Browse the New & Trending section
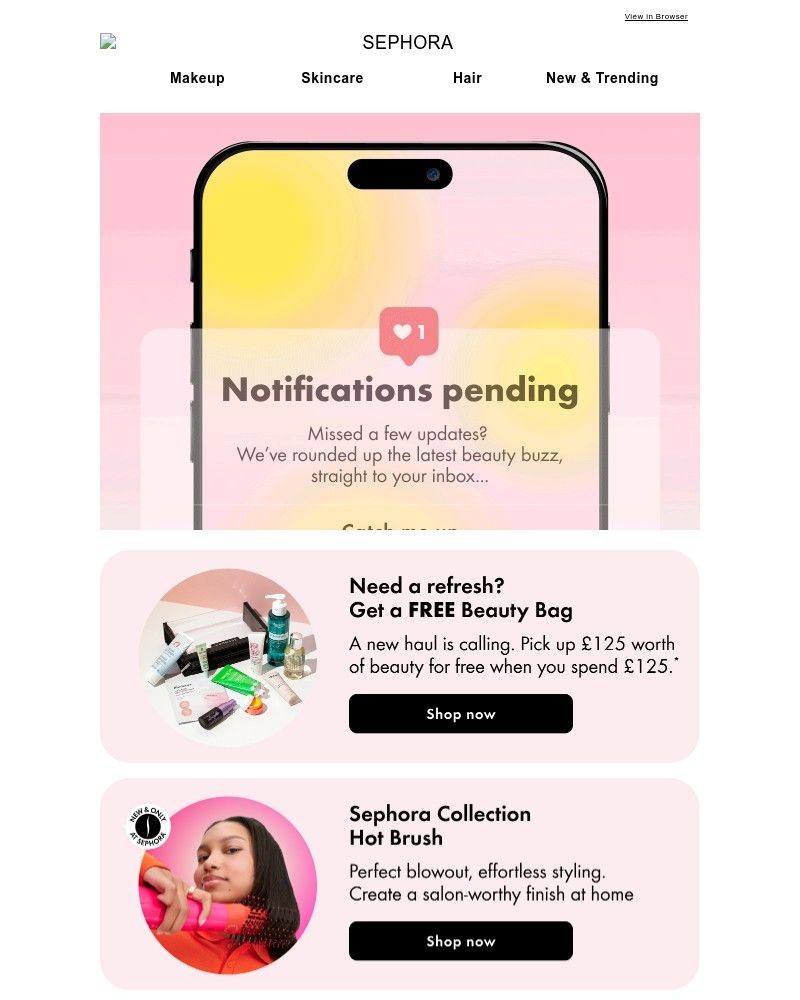The width and height of the screenshot is (800, 1000). click(602, 78)
